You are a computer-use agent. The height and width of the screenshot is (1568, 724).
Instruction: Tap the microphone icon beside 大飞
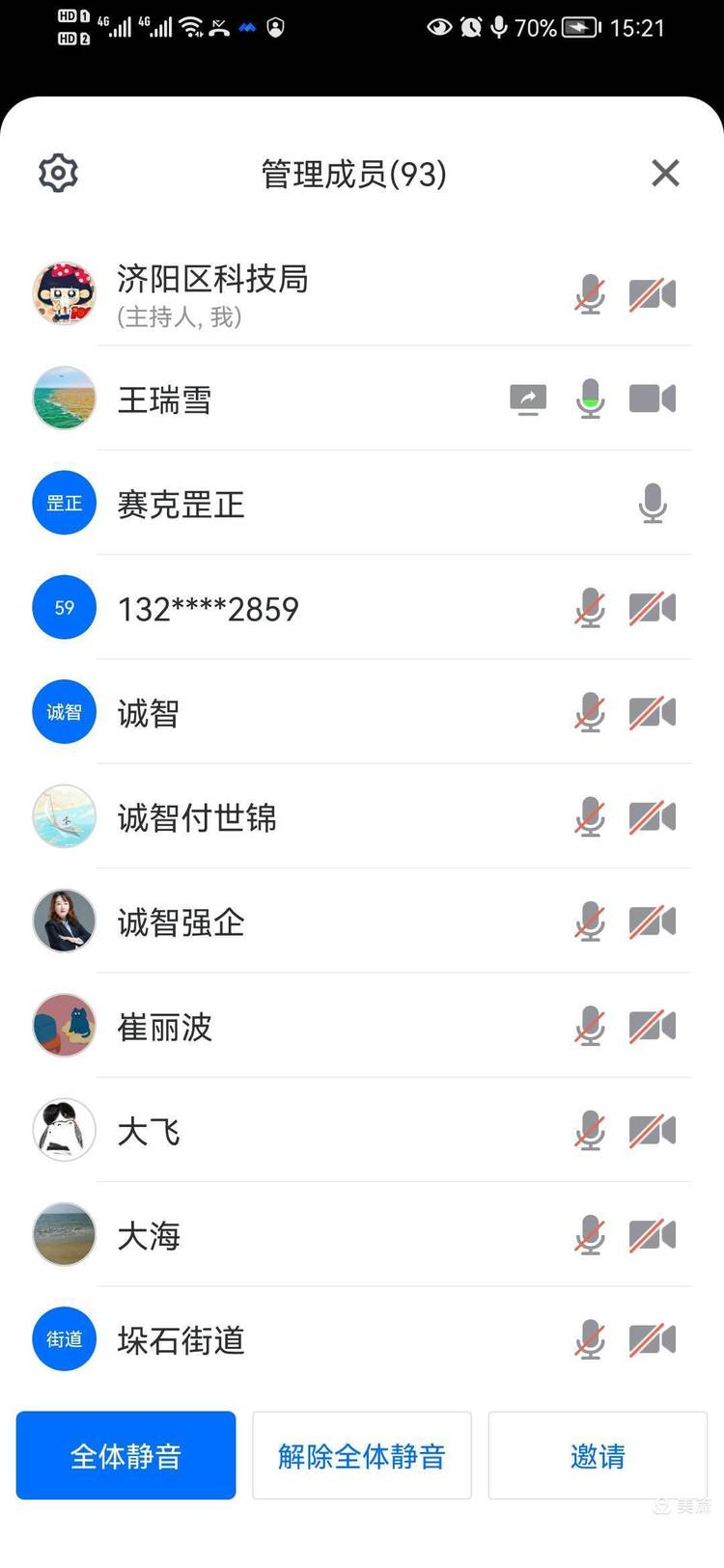[590, 1131]
